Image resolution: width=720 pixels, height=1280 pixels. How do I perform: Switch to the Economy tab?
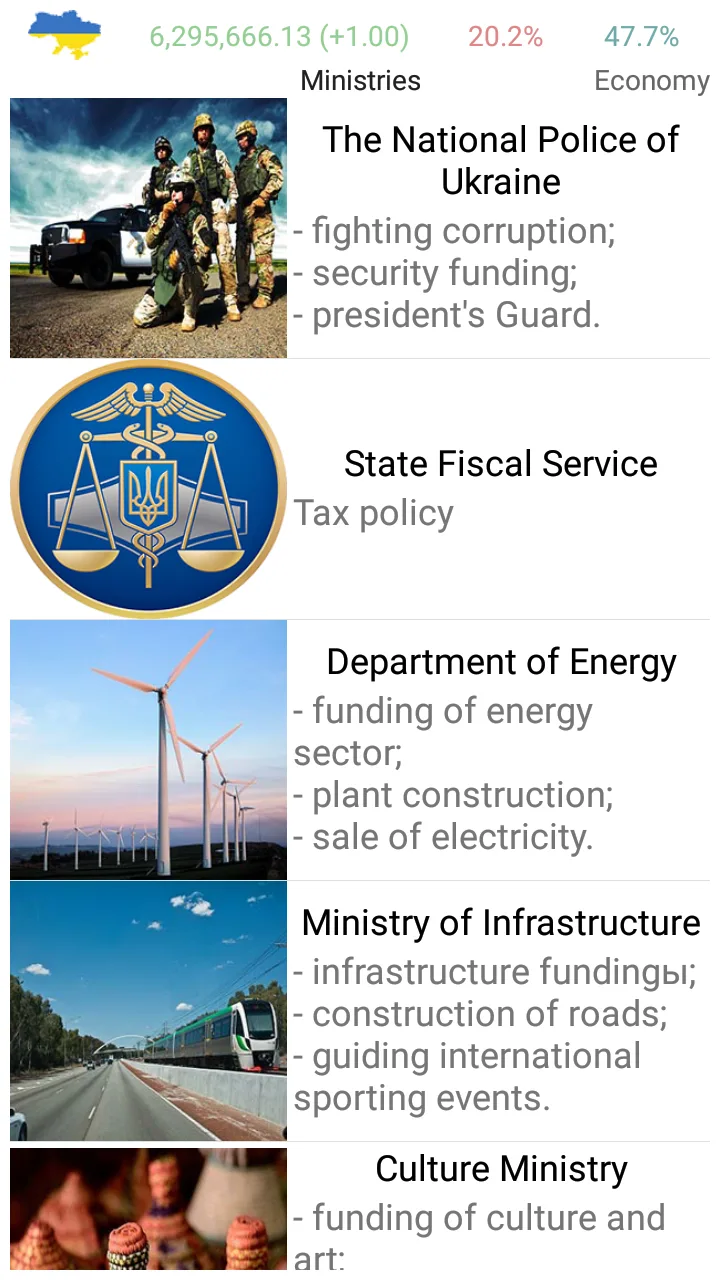coord(651,81)
